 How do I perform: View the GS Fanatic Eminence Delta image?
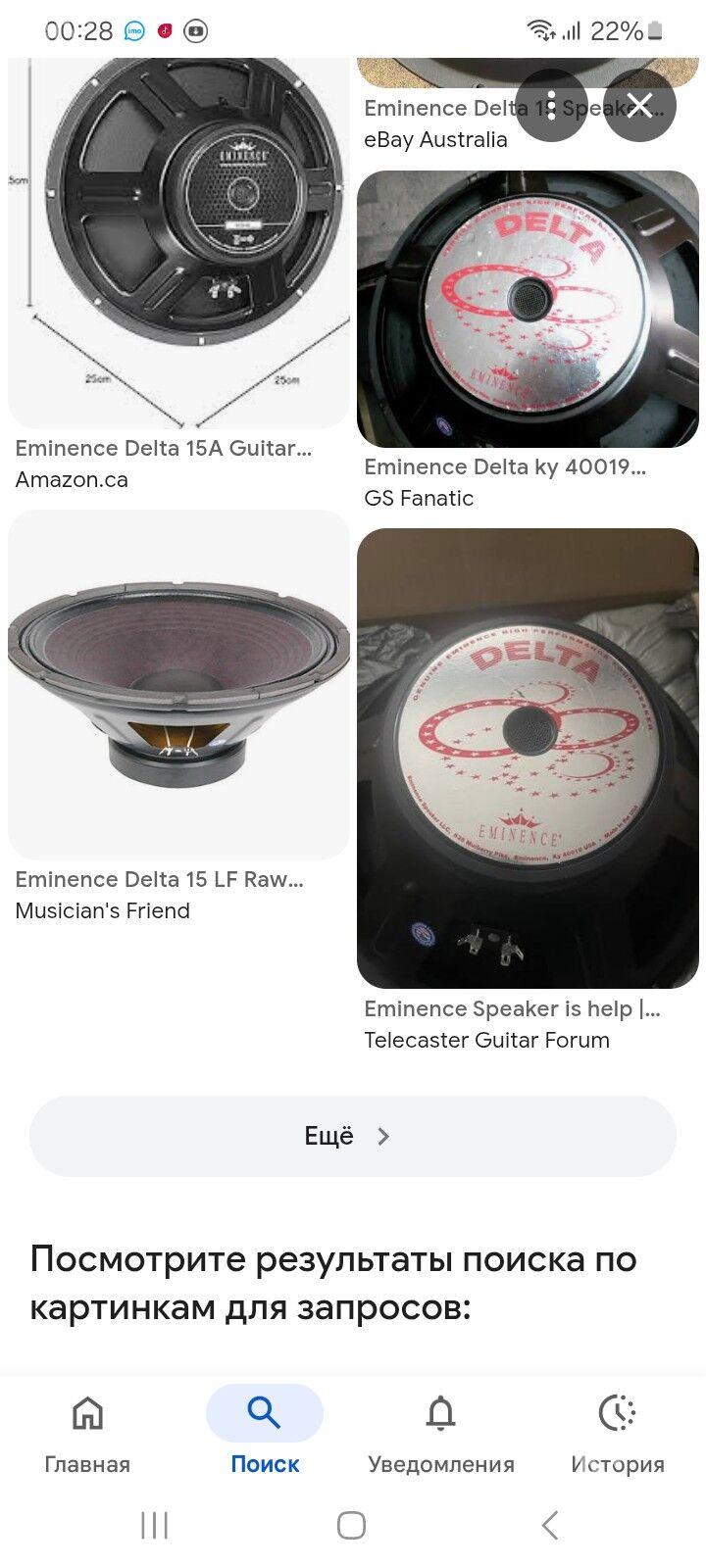(528, 310)
